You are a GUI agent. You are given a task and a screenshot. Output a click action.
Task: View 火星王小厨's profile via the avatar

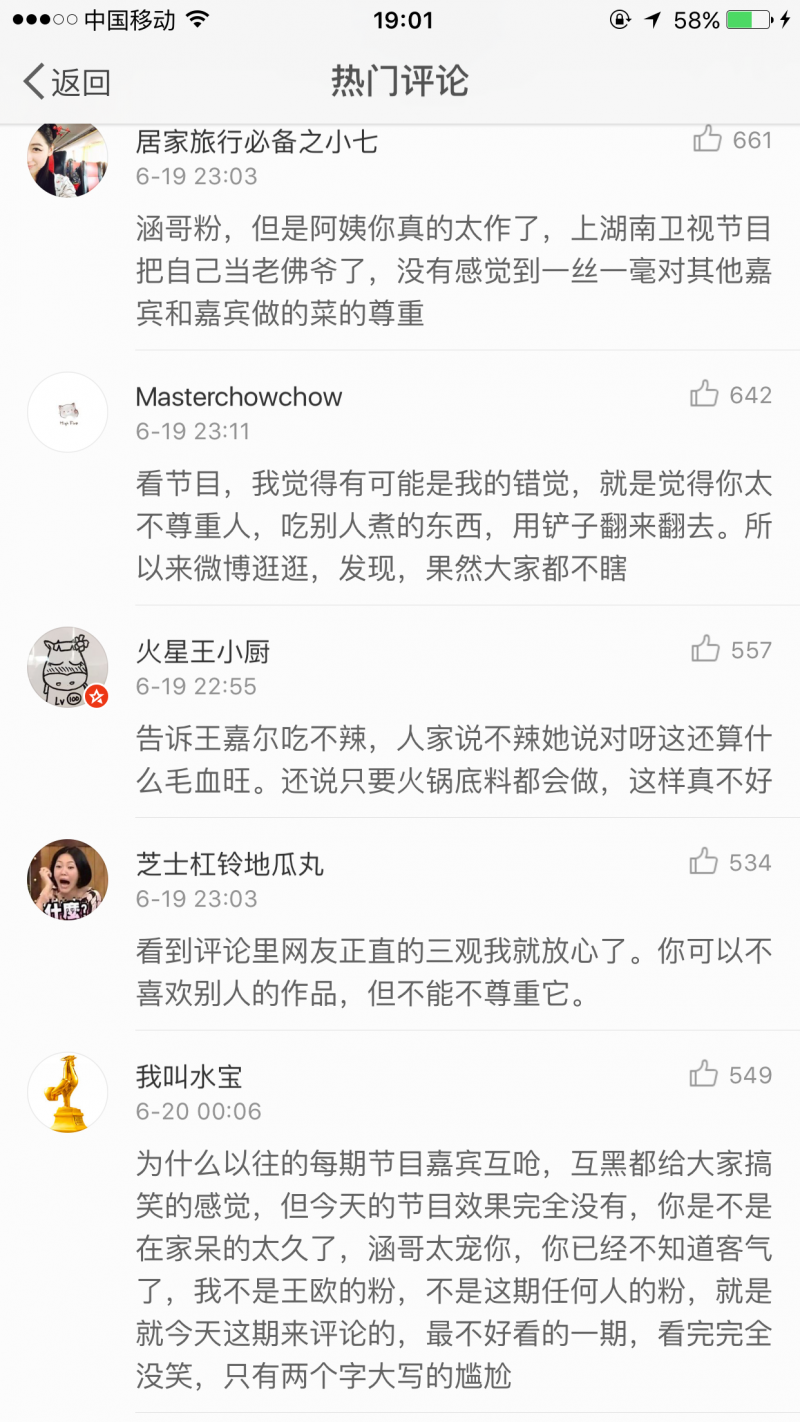(67, 667)
